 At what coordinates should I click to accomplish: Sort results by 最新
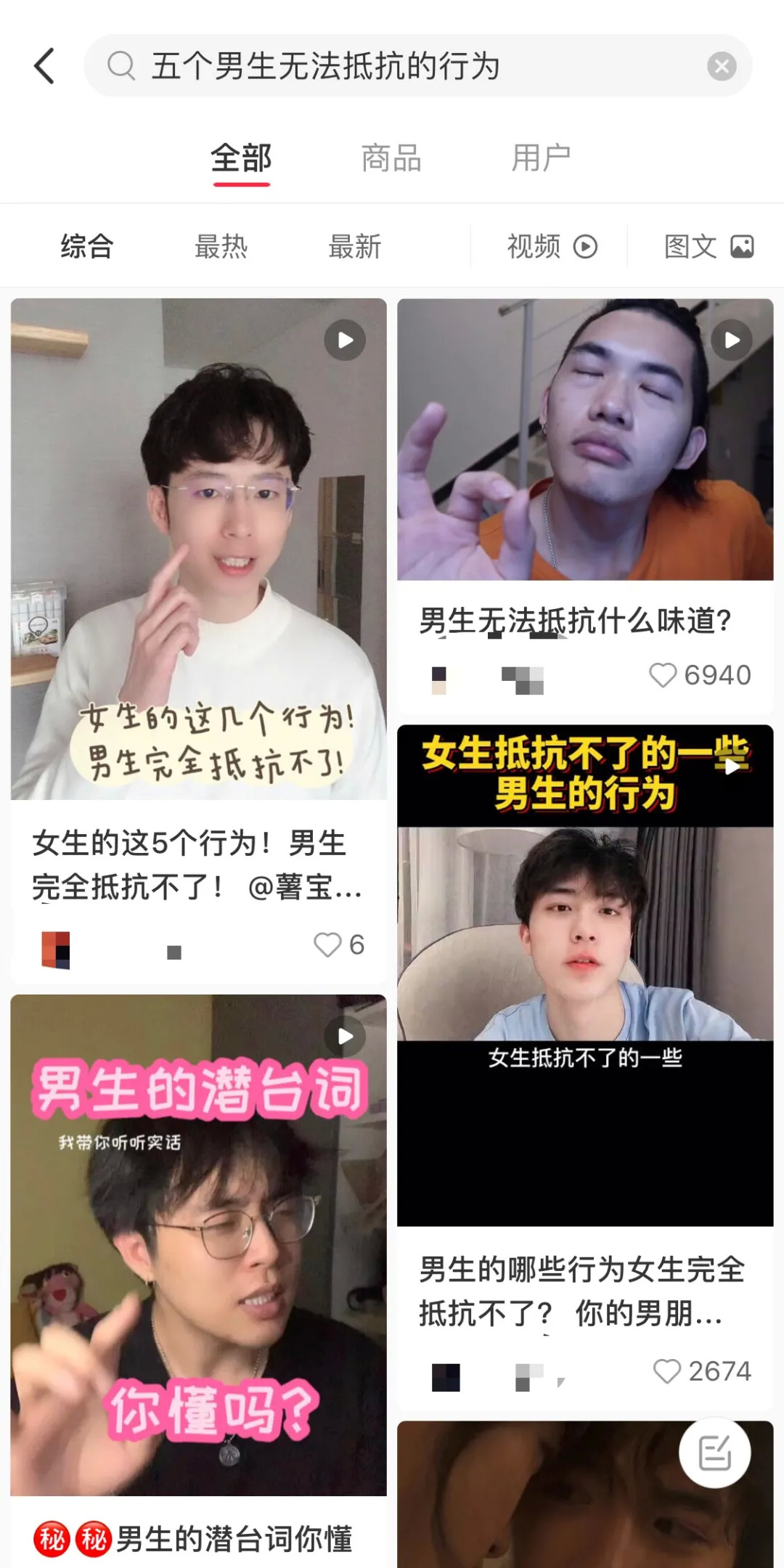pyautogui.click(x=355, y=247)
